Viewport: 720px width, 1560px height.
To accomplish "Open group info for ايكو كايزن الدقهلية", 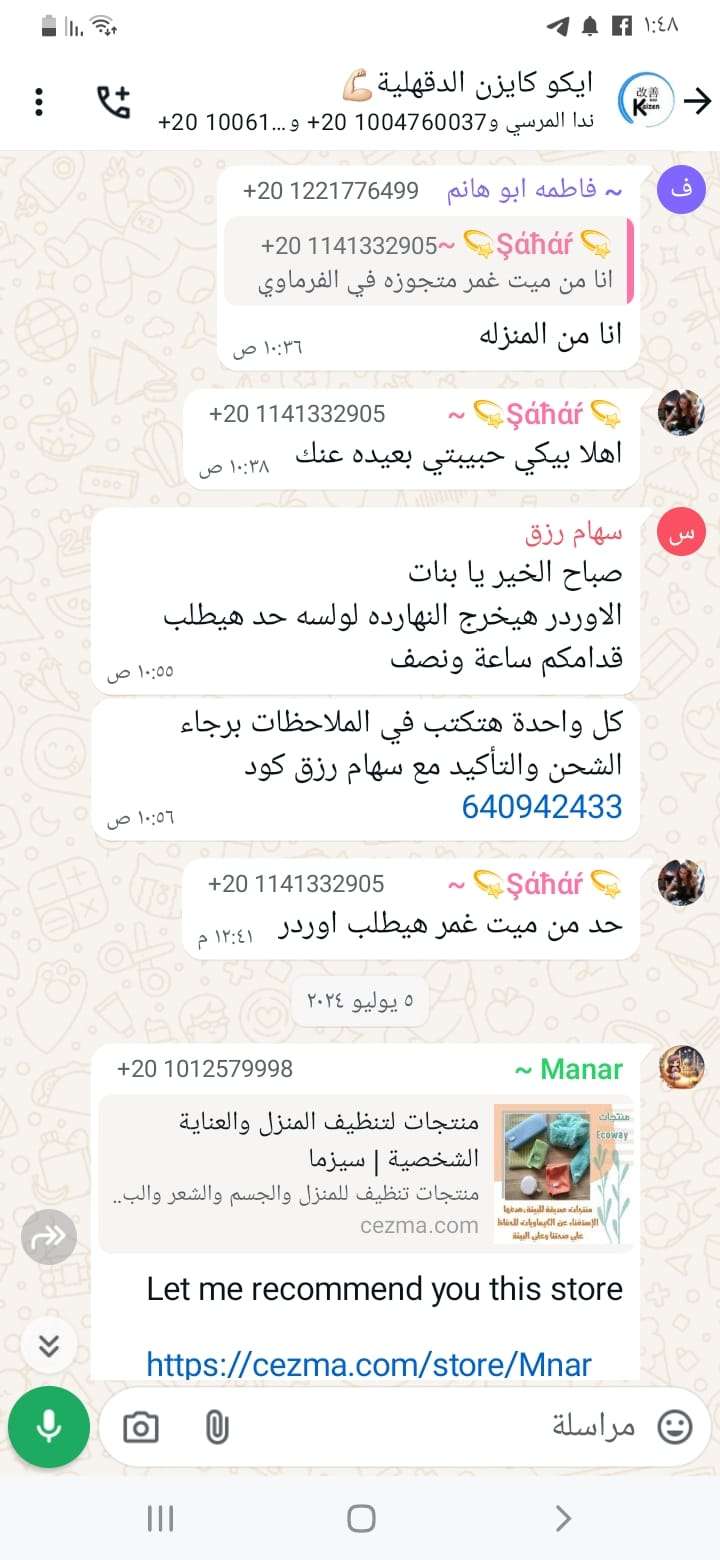I will [x=400, y=101].
